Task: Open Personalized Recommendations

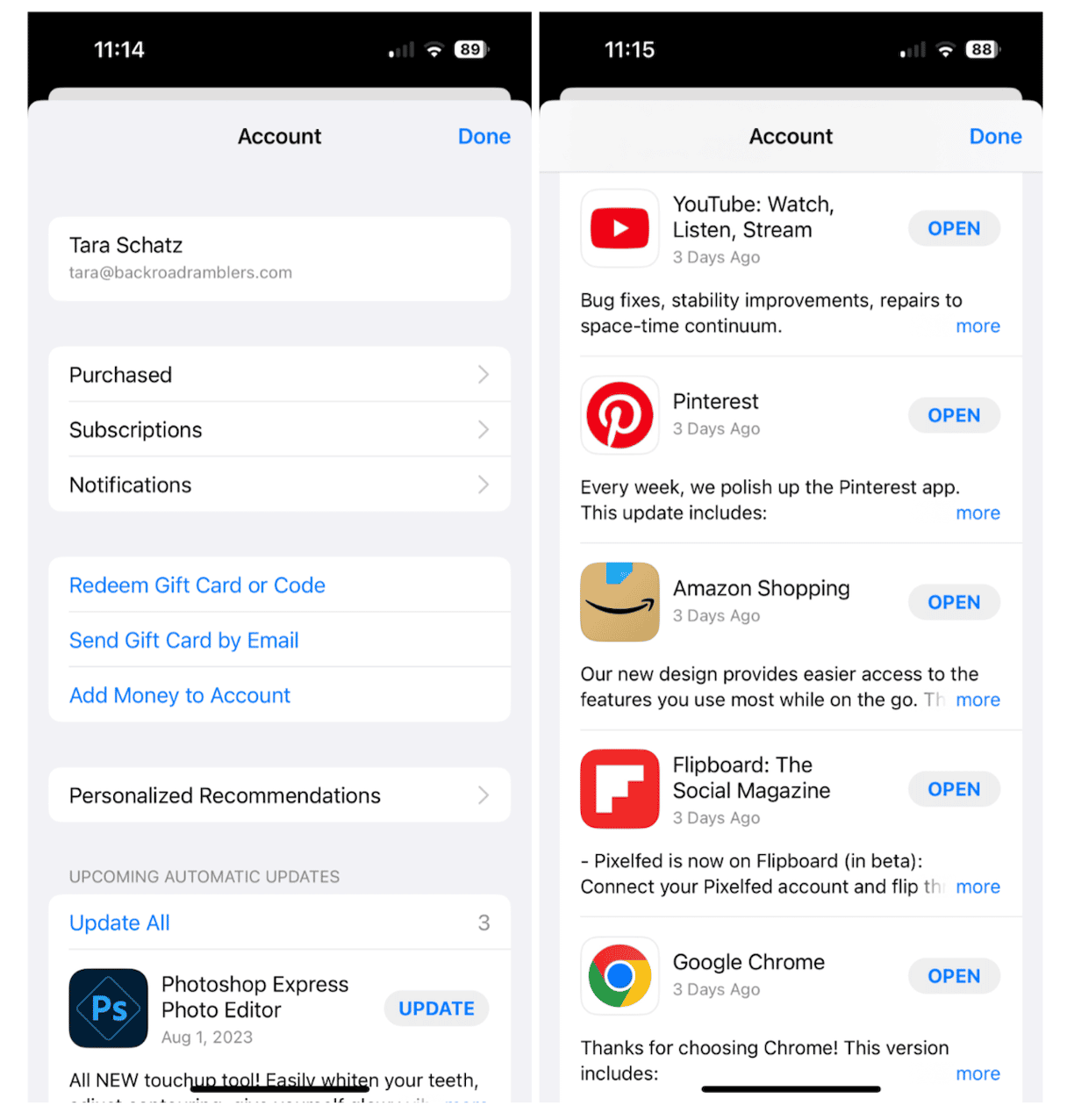Action: click(x=279, y=795)
